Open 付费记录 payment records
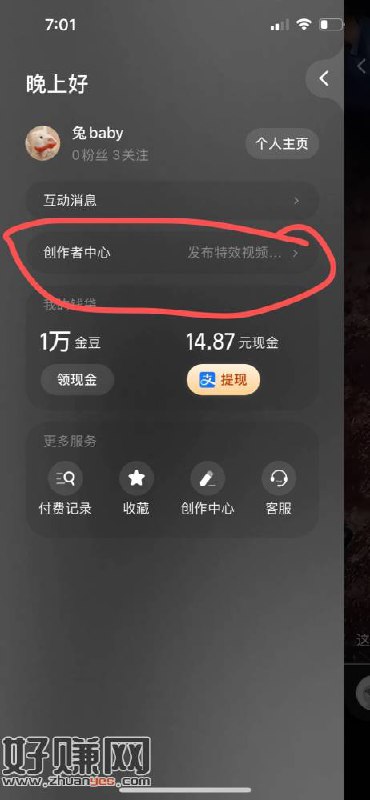Screen dimensions: 370x800 65,489
